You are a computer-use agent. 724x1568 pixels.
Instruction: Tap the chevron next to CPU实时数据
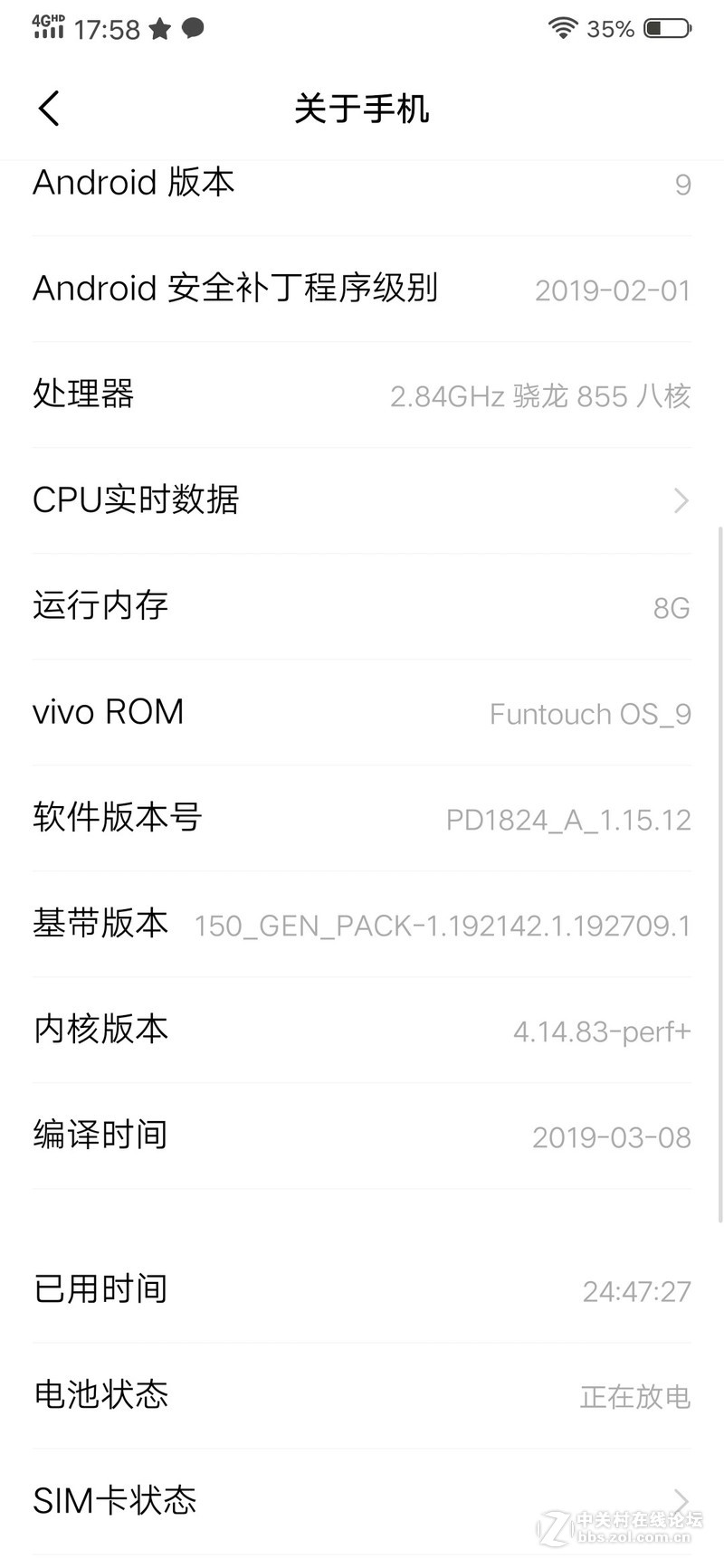[680, 500]
